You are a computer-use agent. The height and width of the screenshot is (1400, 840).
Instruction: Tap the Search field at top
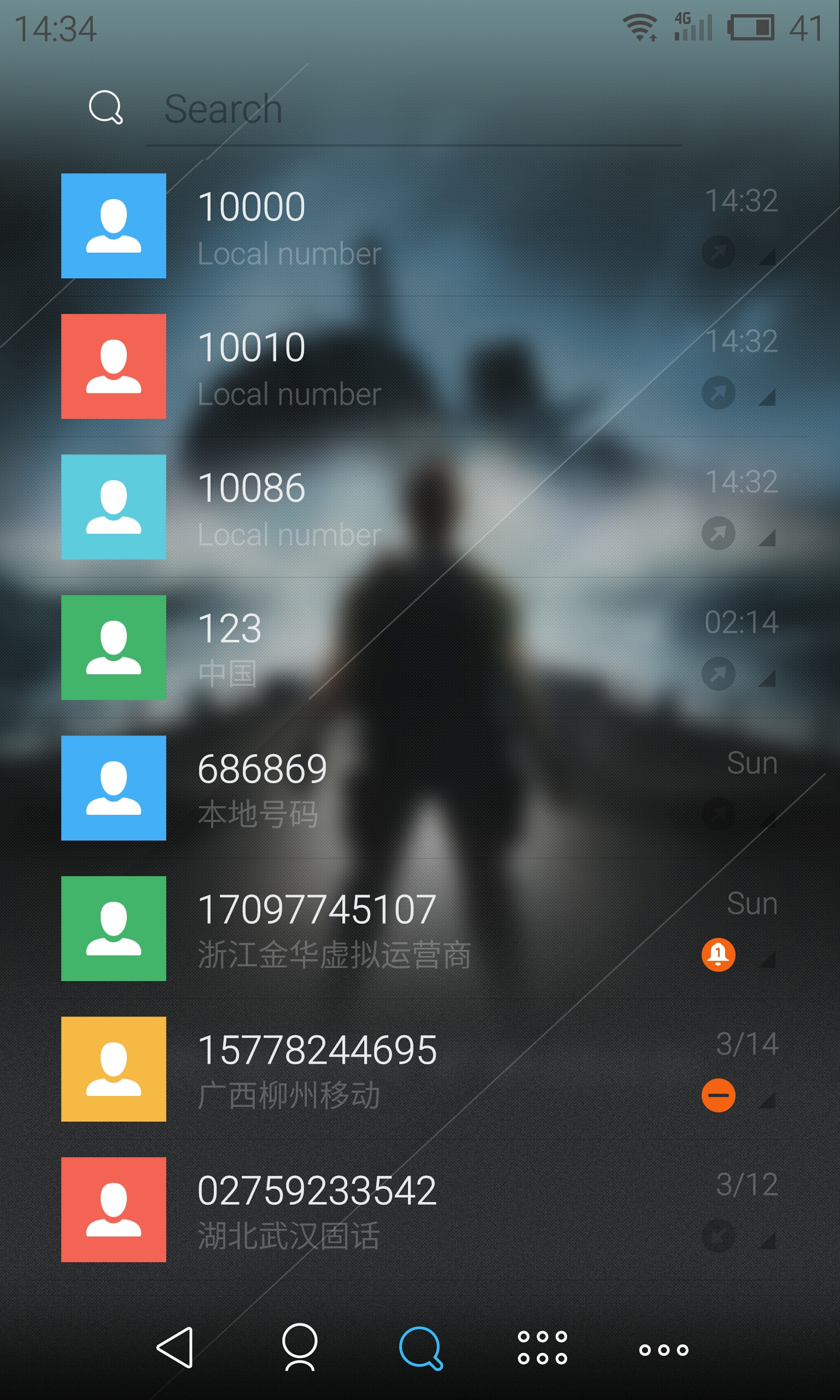[x=415, y=109]
